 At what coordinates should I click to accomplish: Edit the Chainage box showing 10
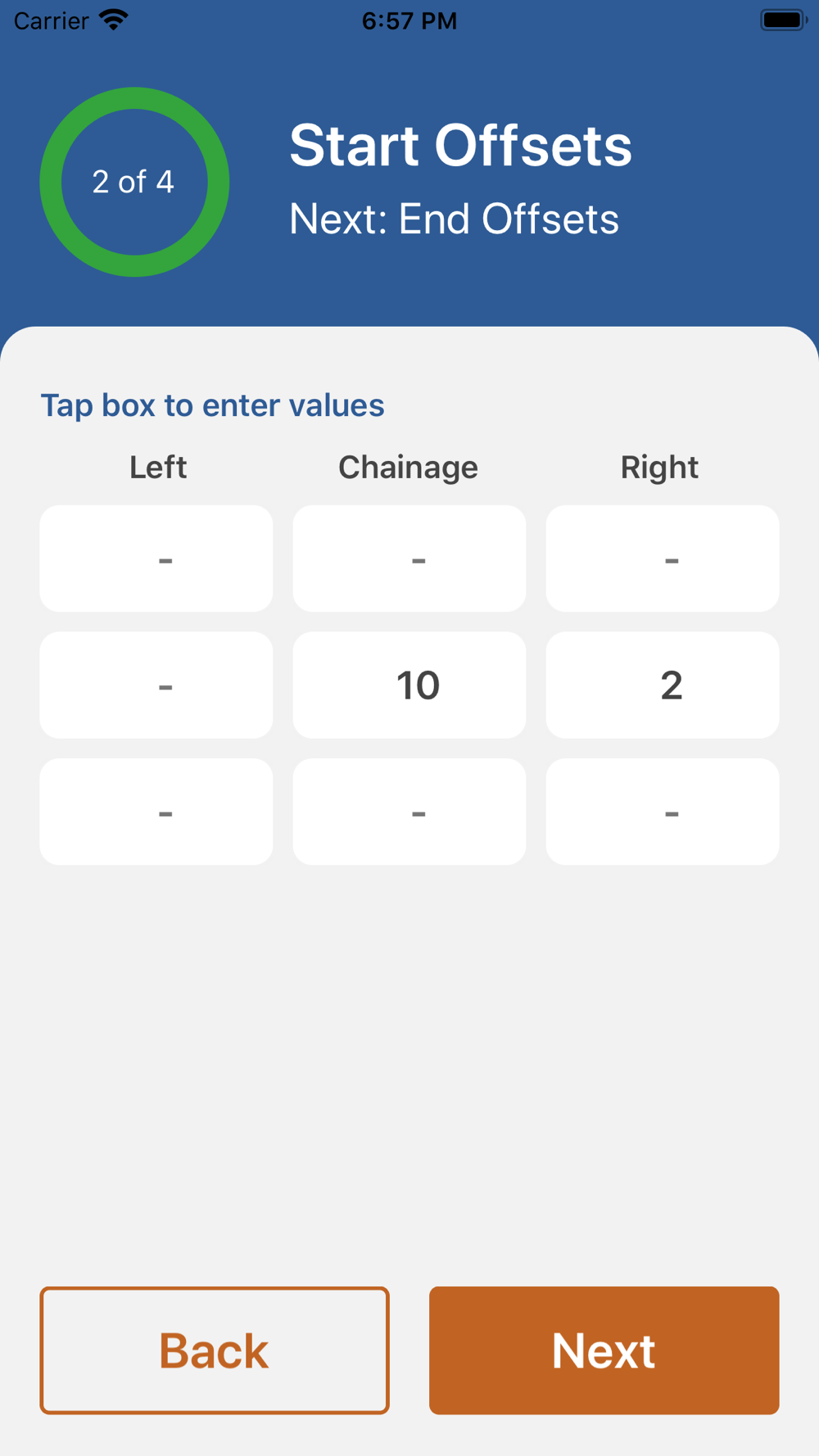(409, 685)
